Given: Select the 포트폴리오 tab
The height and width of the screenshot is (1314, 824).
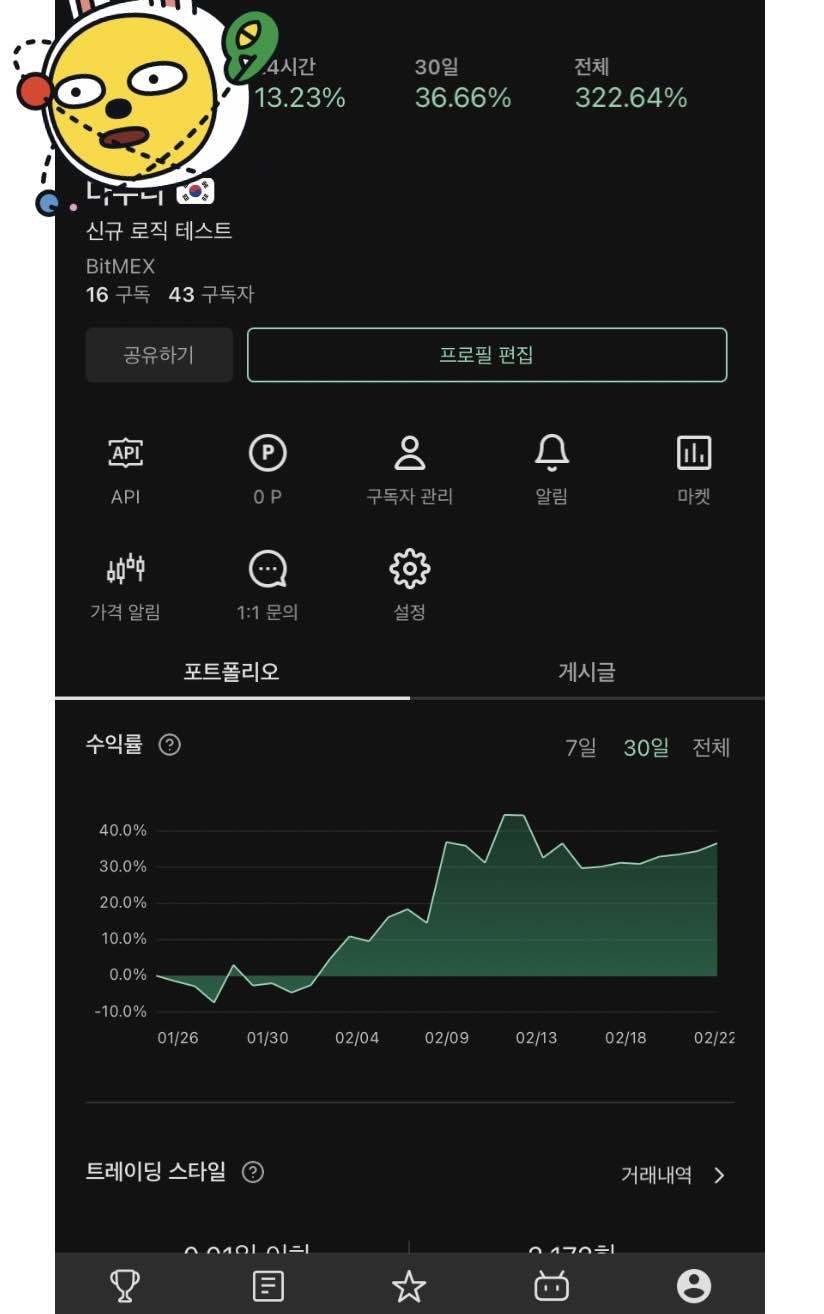Looking at the screenshot, I should point(232,673).
